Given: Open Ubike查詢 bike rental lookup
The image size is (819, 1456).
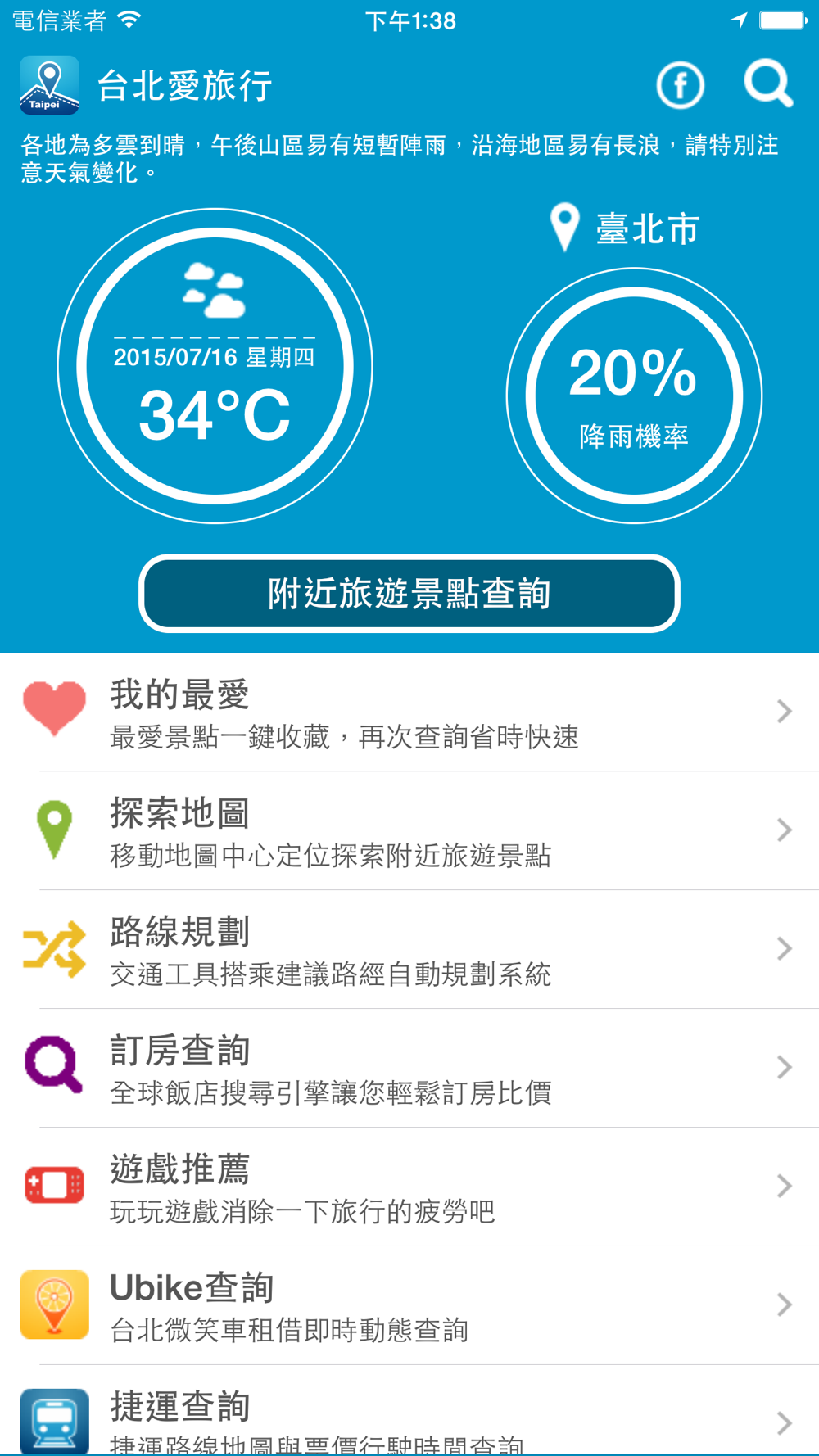Looking at the screenshot, I should pyautogui.click(x=409, y=1306).
